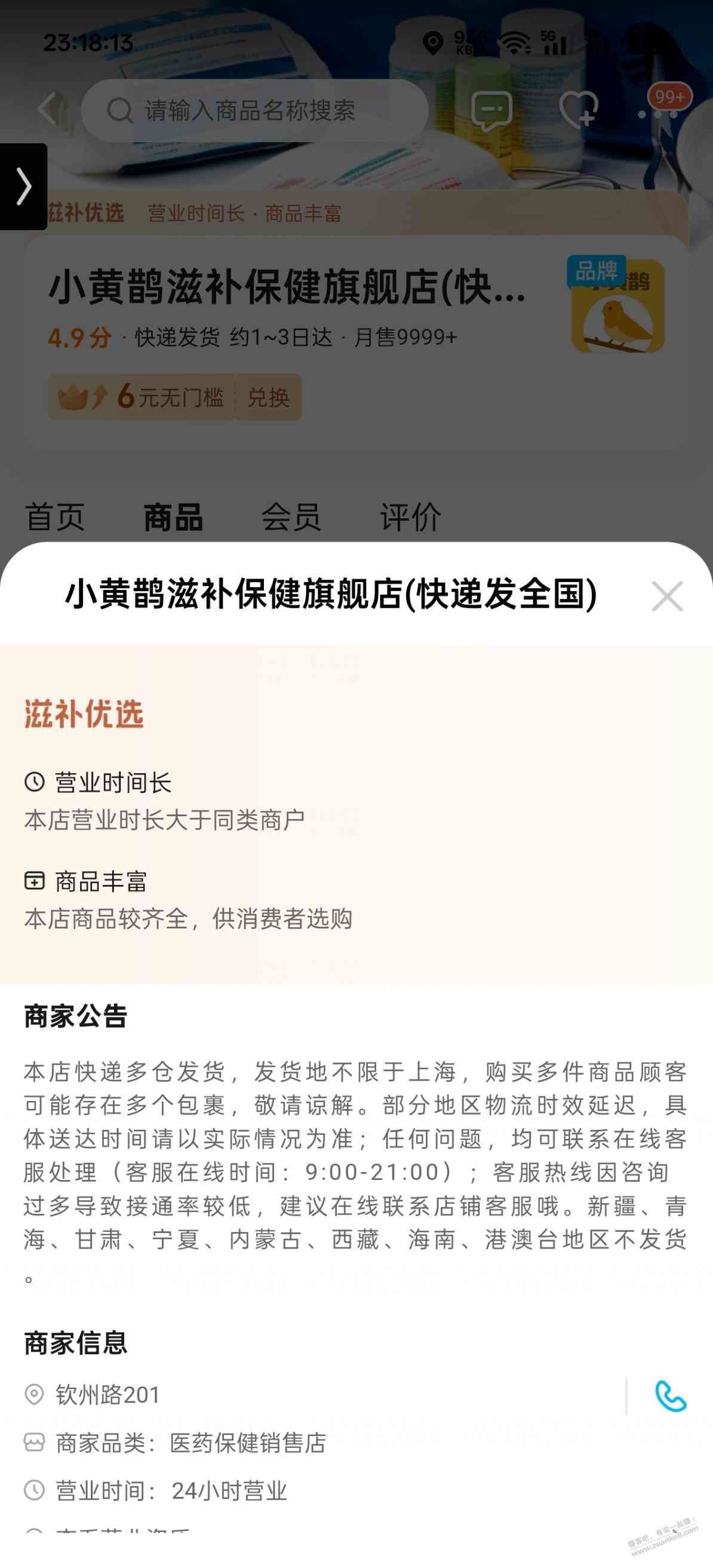Switch to the 评价 tab
The height and width of the screenshot is (1568, 713).
pyautogui.click(x=410, y=516)
